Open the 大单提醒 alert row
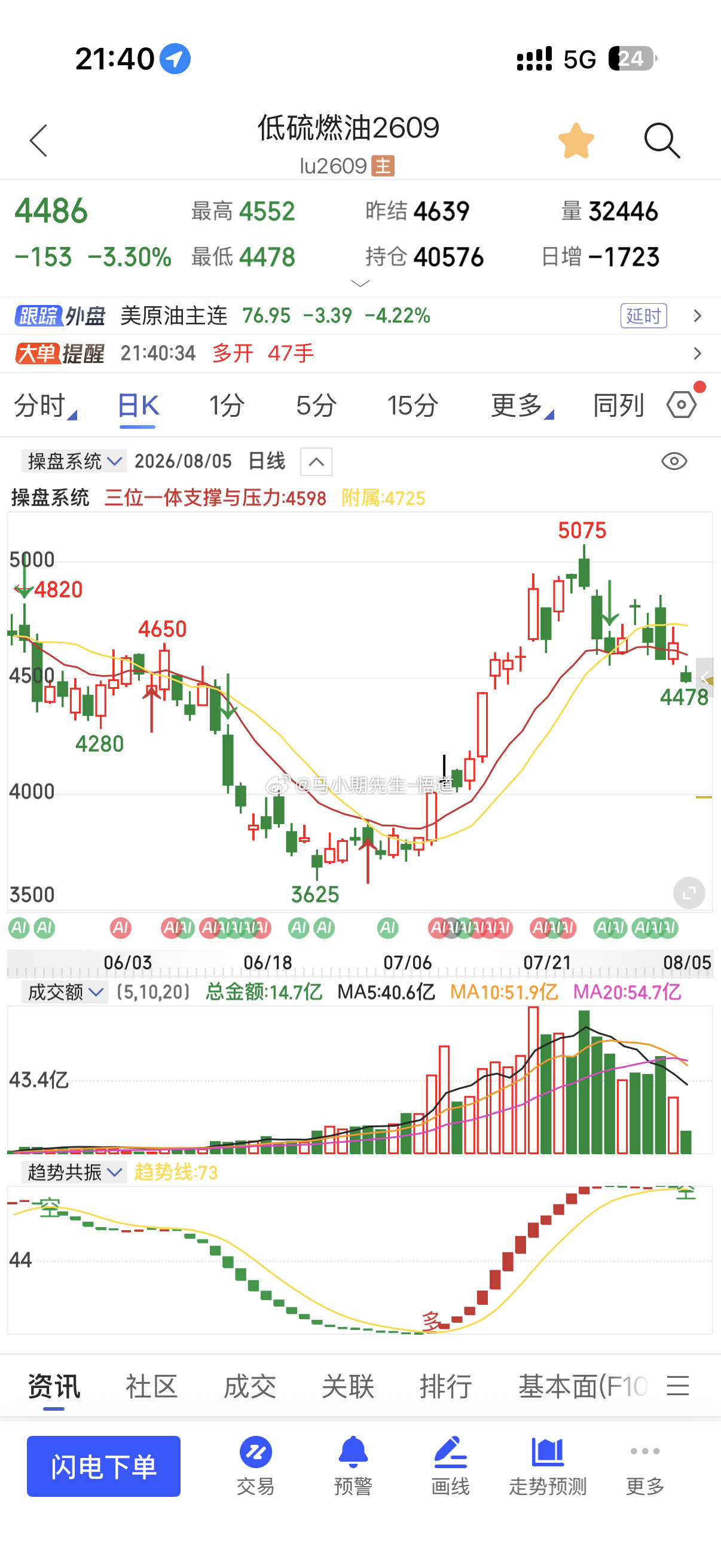Image resolution: width=721 pixels, height=1568 pixels. coord(360,353)
